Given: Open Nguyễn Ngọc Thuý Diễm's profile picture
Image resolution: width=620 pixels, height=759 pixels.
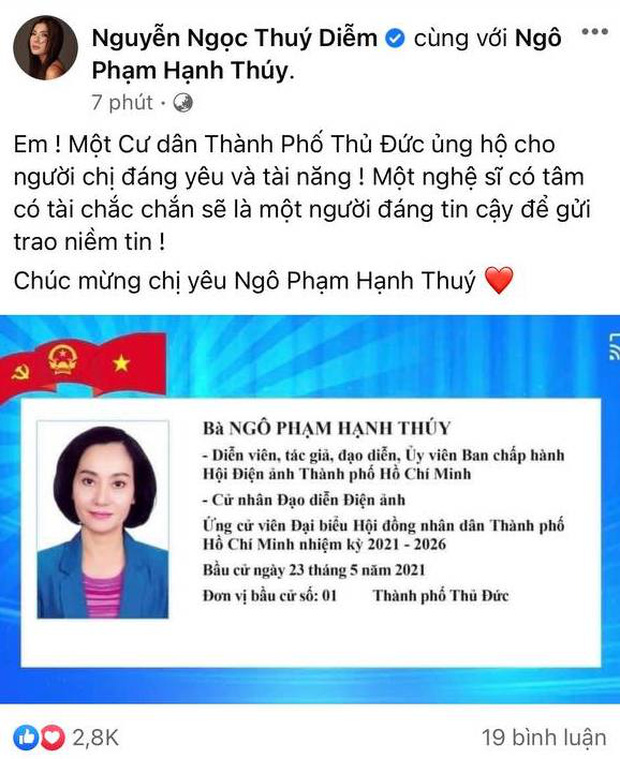Looking at the screenshot, I should [46, 48].
